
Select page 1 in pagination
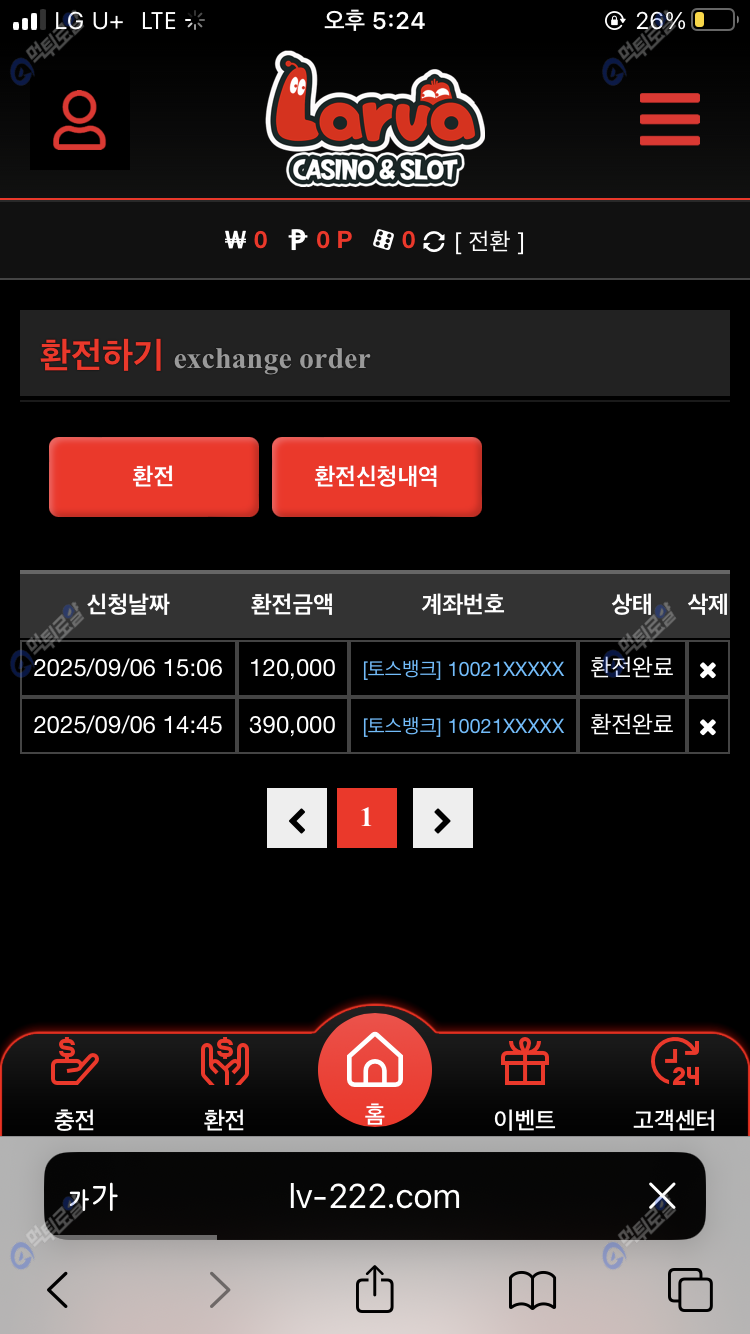367,818
